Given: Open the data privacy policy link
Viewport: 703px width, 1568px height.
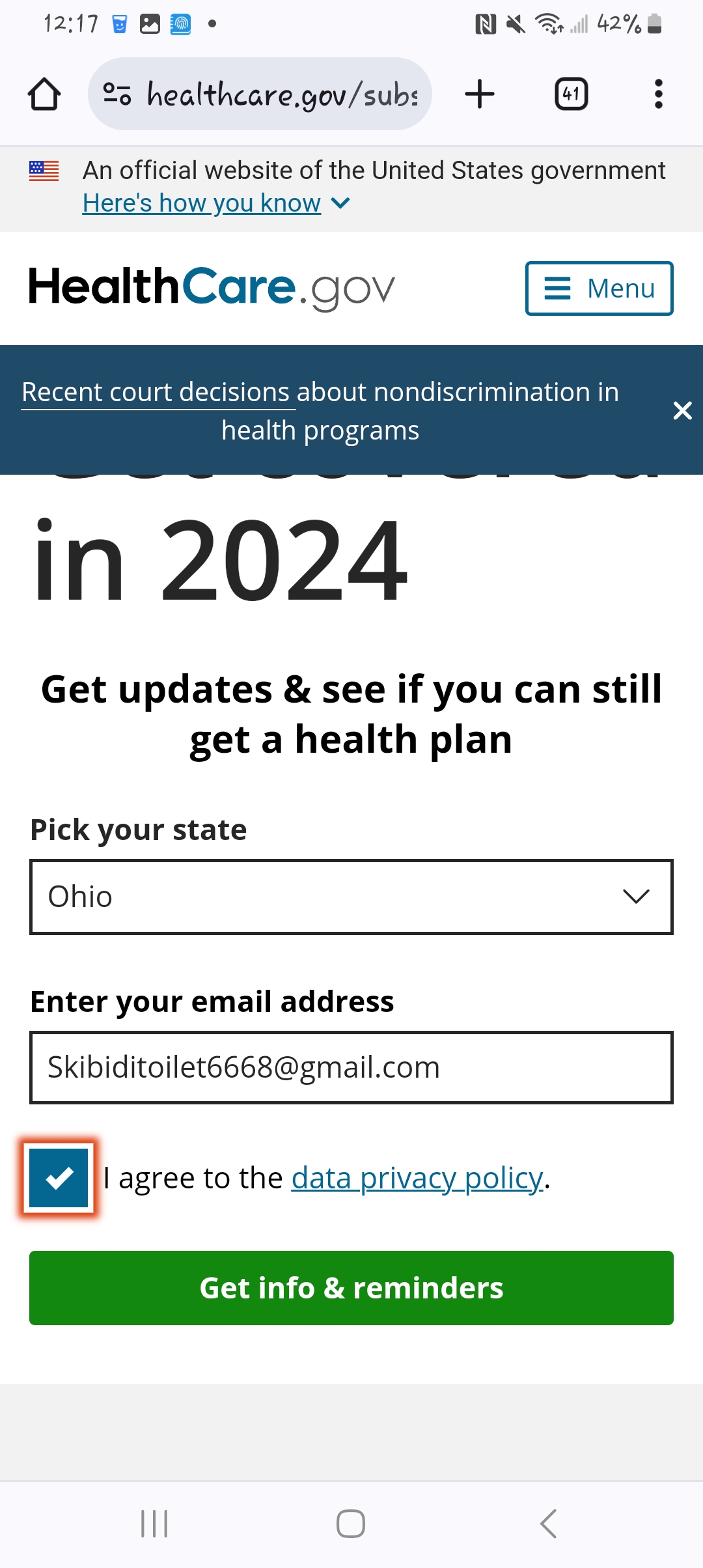Looking at the screenshot, I should pyautogui.click(x=417, y=1178).
